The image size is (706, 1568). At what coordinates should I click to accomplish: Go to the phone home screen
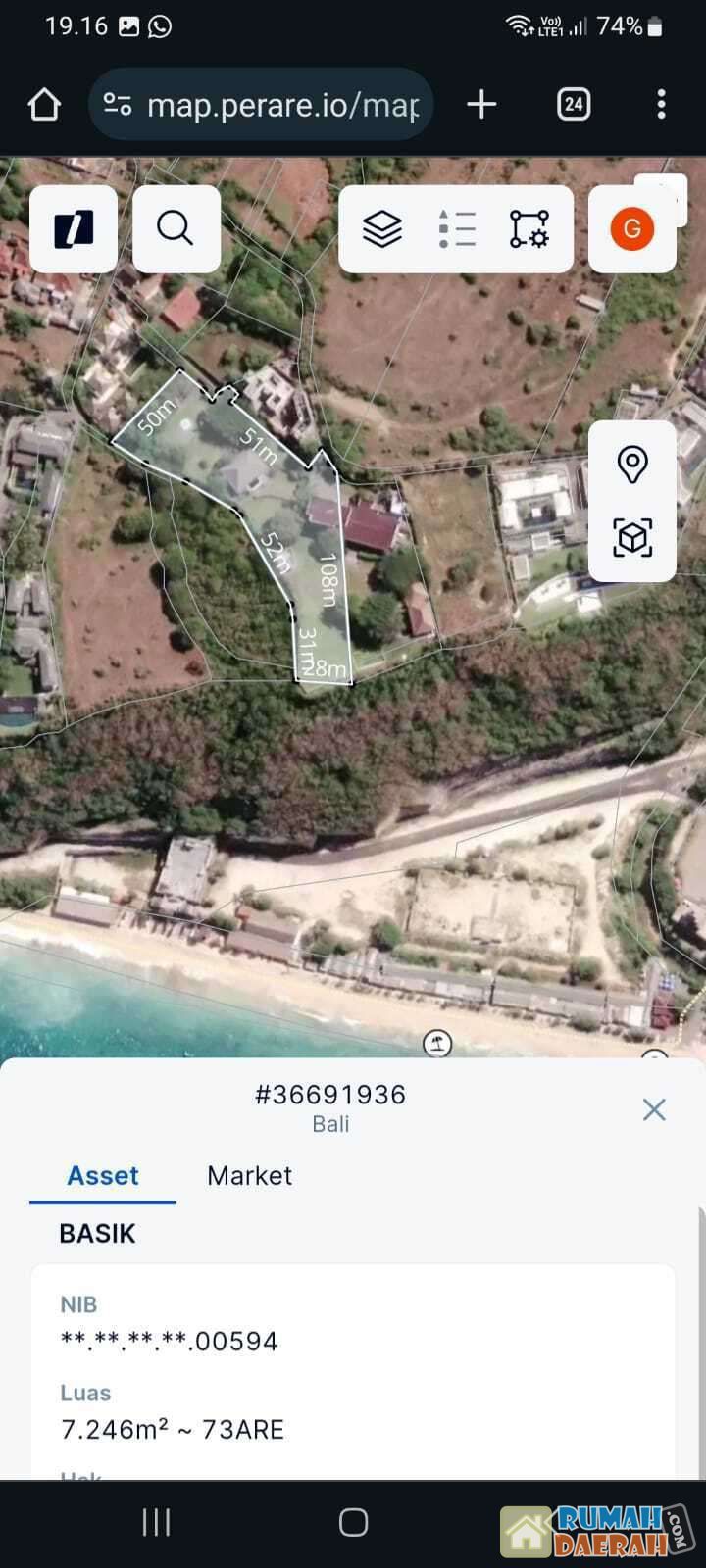(x=353, y=1522)
